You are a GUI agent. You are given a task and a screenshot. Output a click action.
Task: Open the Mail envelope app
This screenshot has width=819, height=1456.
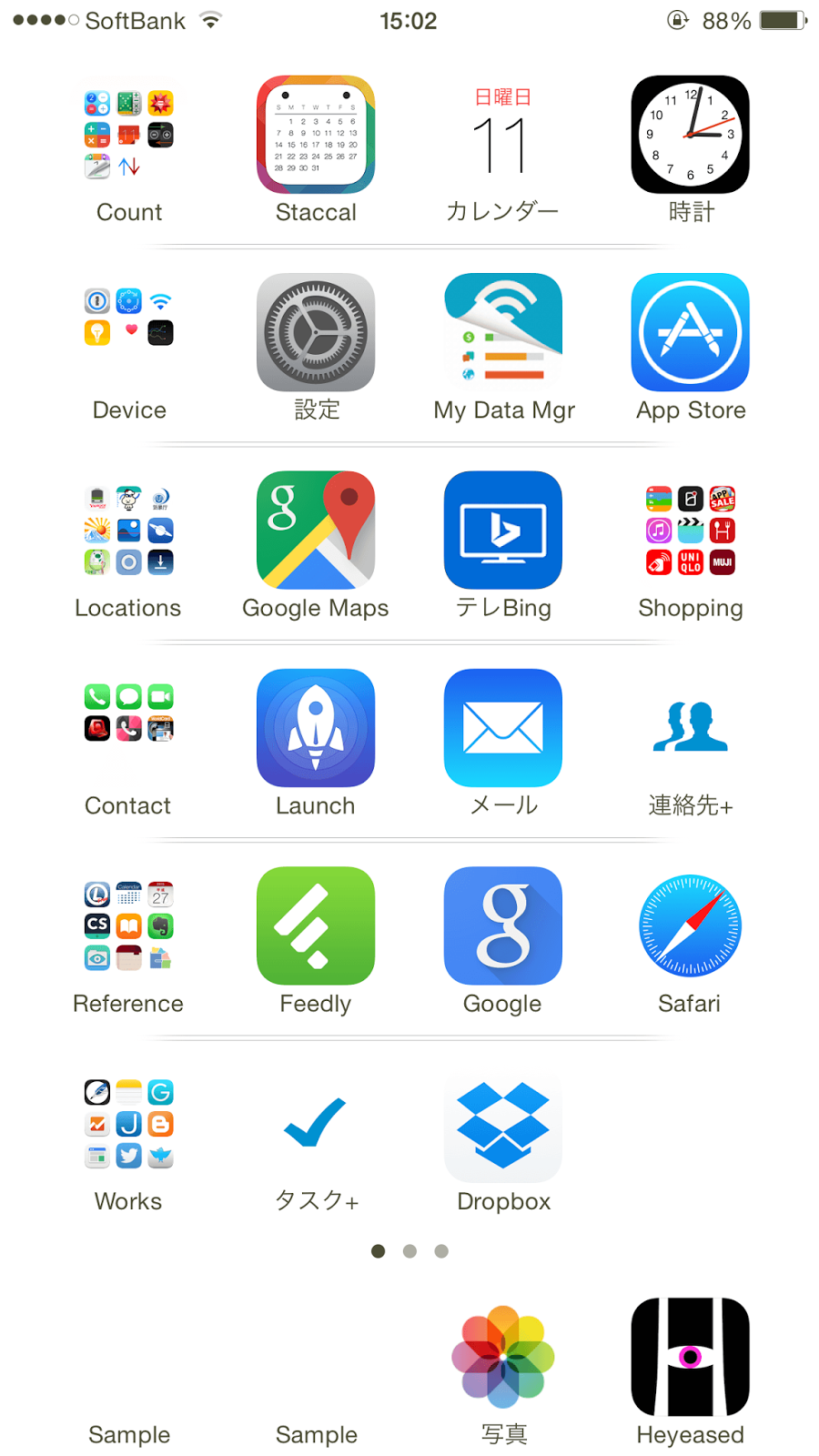[x=503, y=728]
